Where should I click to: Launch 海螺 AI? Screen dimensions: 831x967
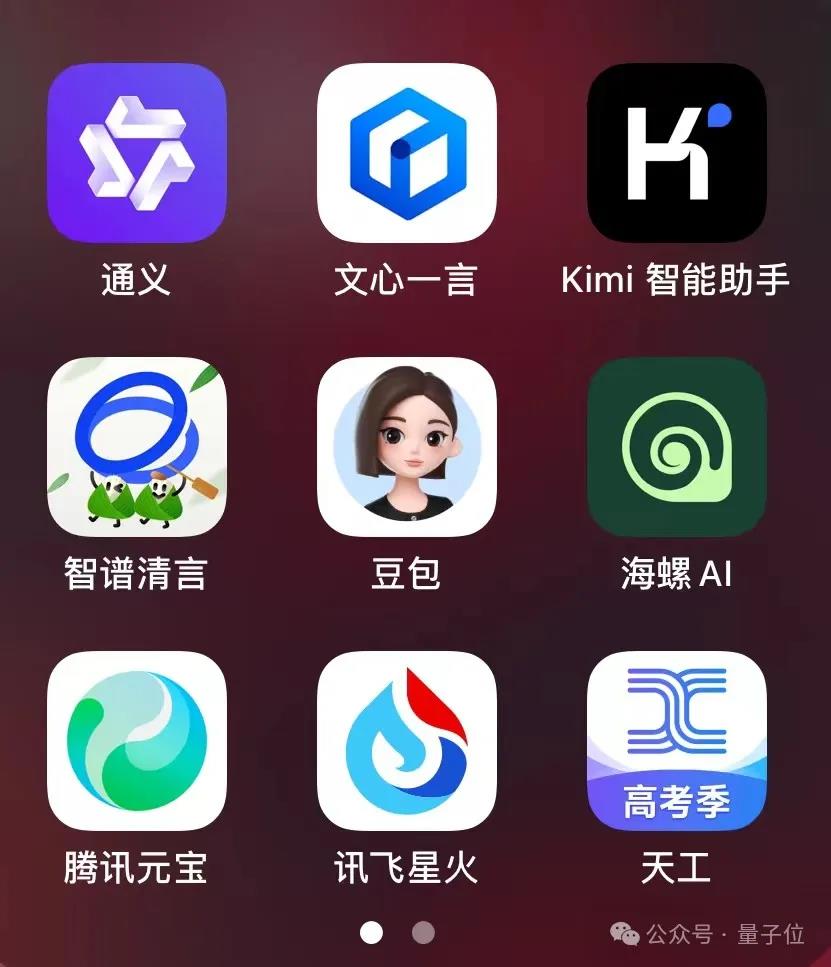[676, 447]
